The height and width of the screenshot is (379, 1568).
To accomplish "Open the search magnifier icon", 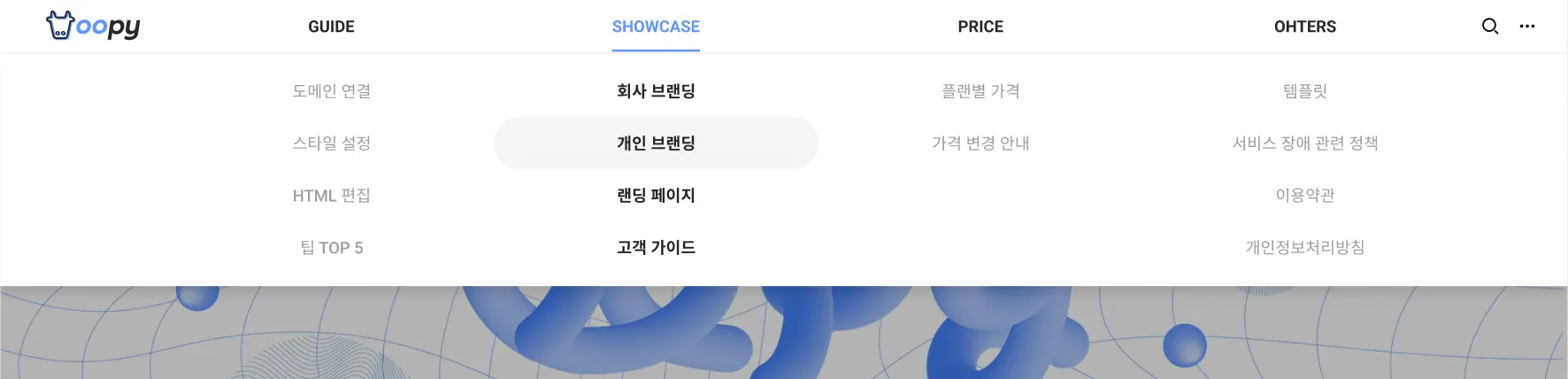I will pyautogui.click(x=1490, y=27).
